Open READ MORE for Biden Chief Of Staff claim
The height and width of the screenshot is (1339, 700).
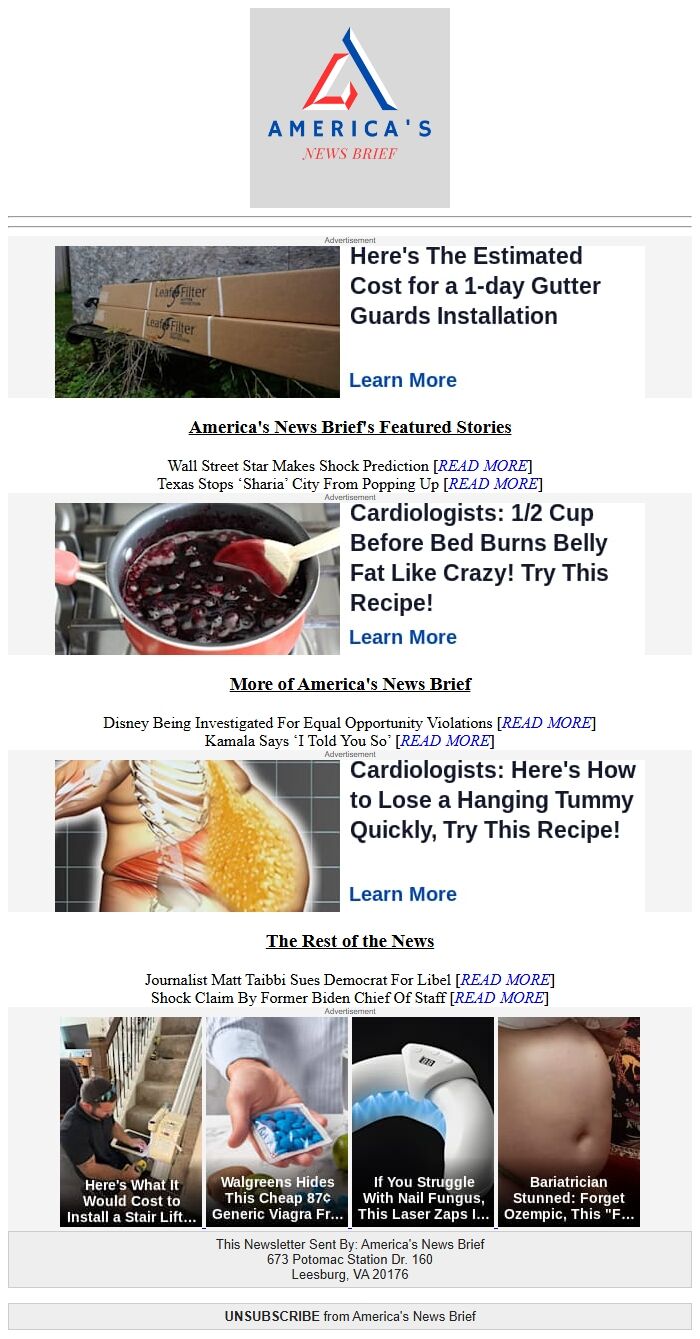499,998
